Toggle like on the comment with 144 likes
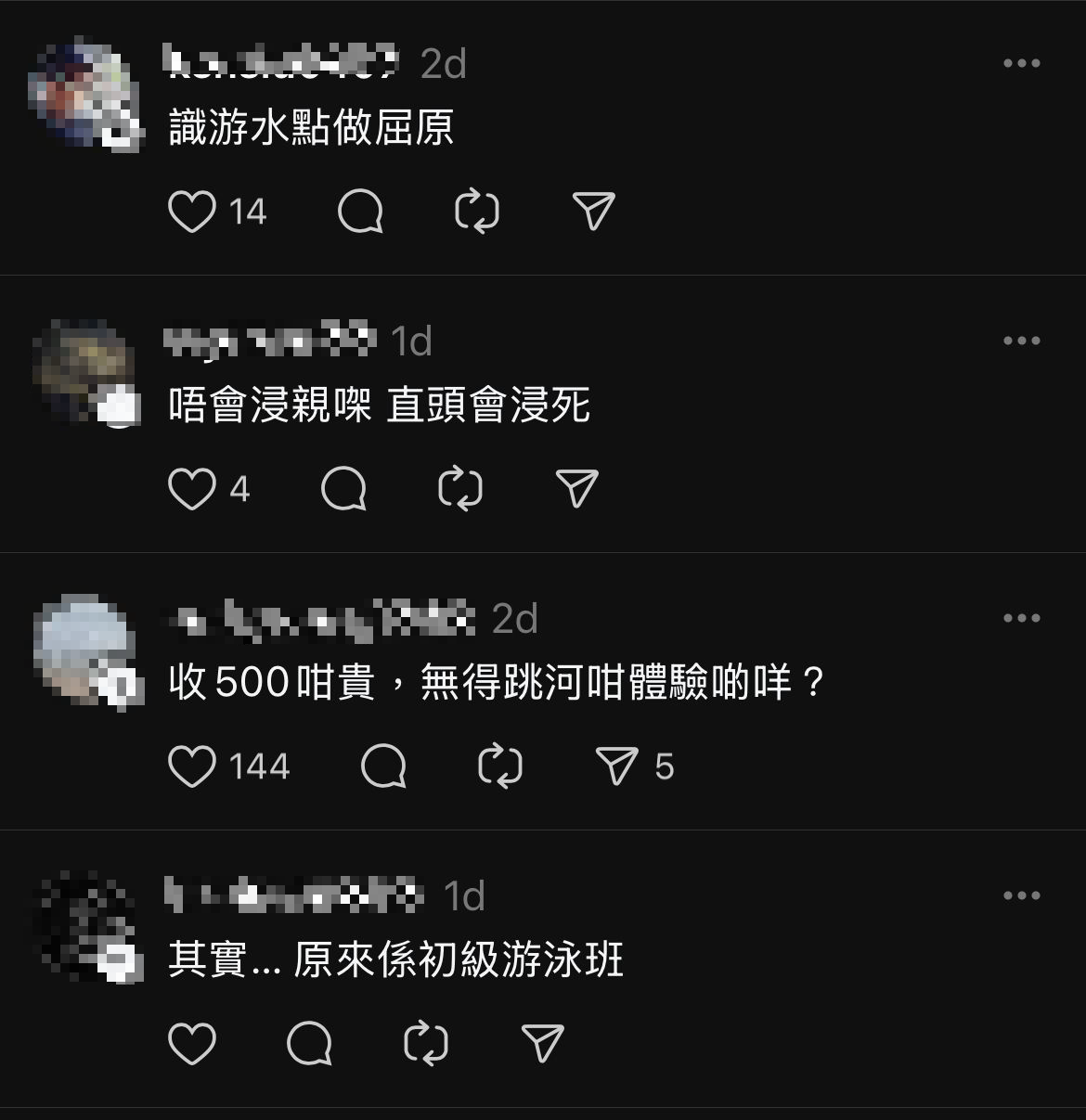 (192, 766)
